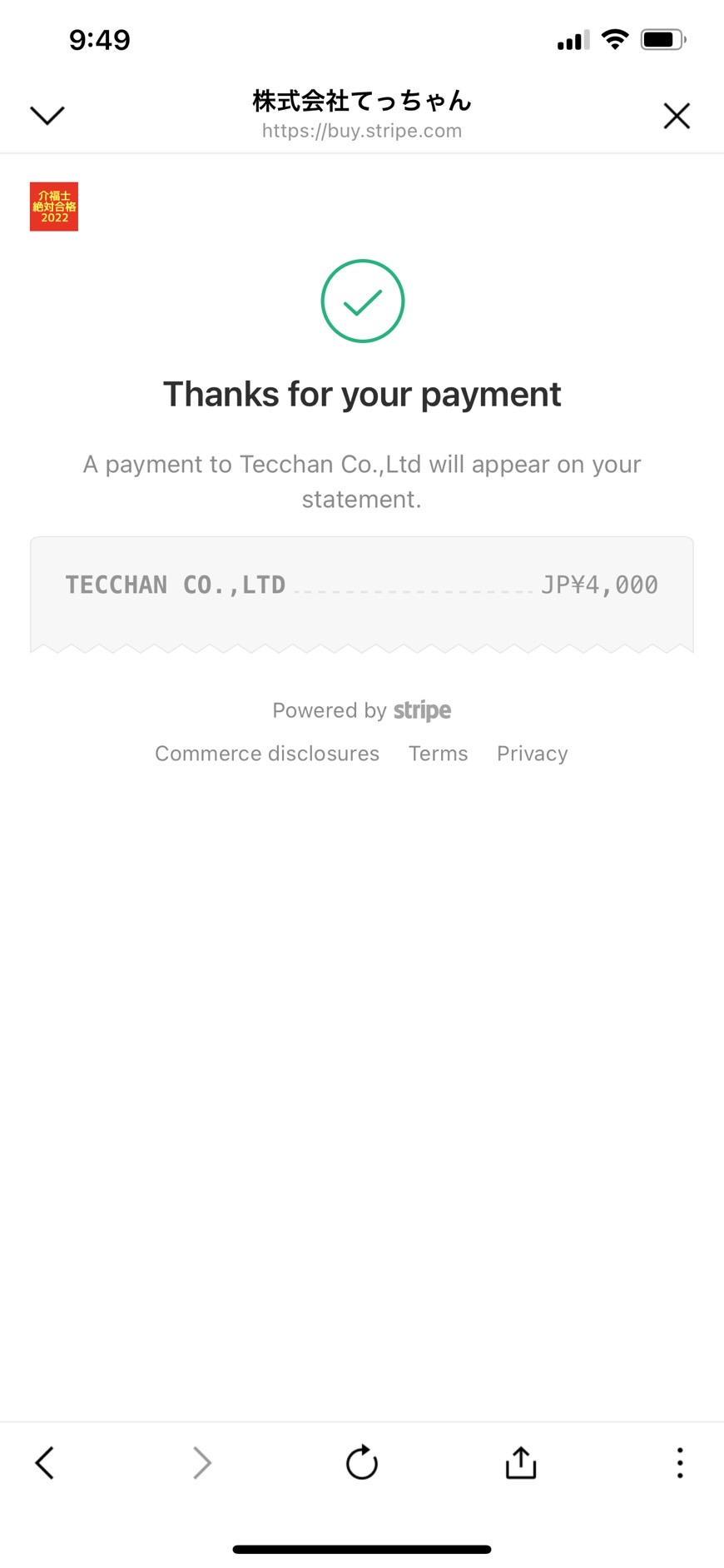Open the three-dot overflow menu

pyautogui.click(x=680, y=1462)
